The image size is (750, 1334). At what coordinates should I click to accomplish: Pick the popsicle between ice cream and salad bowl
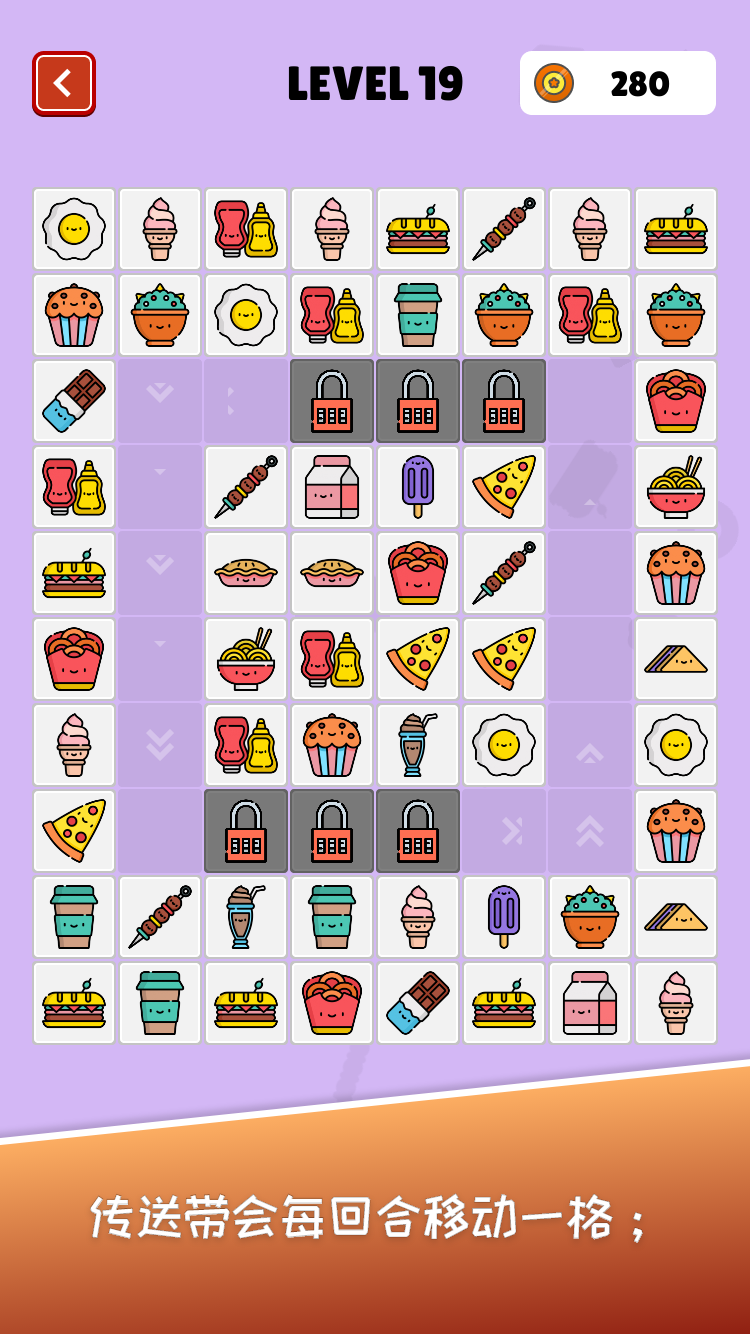click(x=504, y=917)
